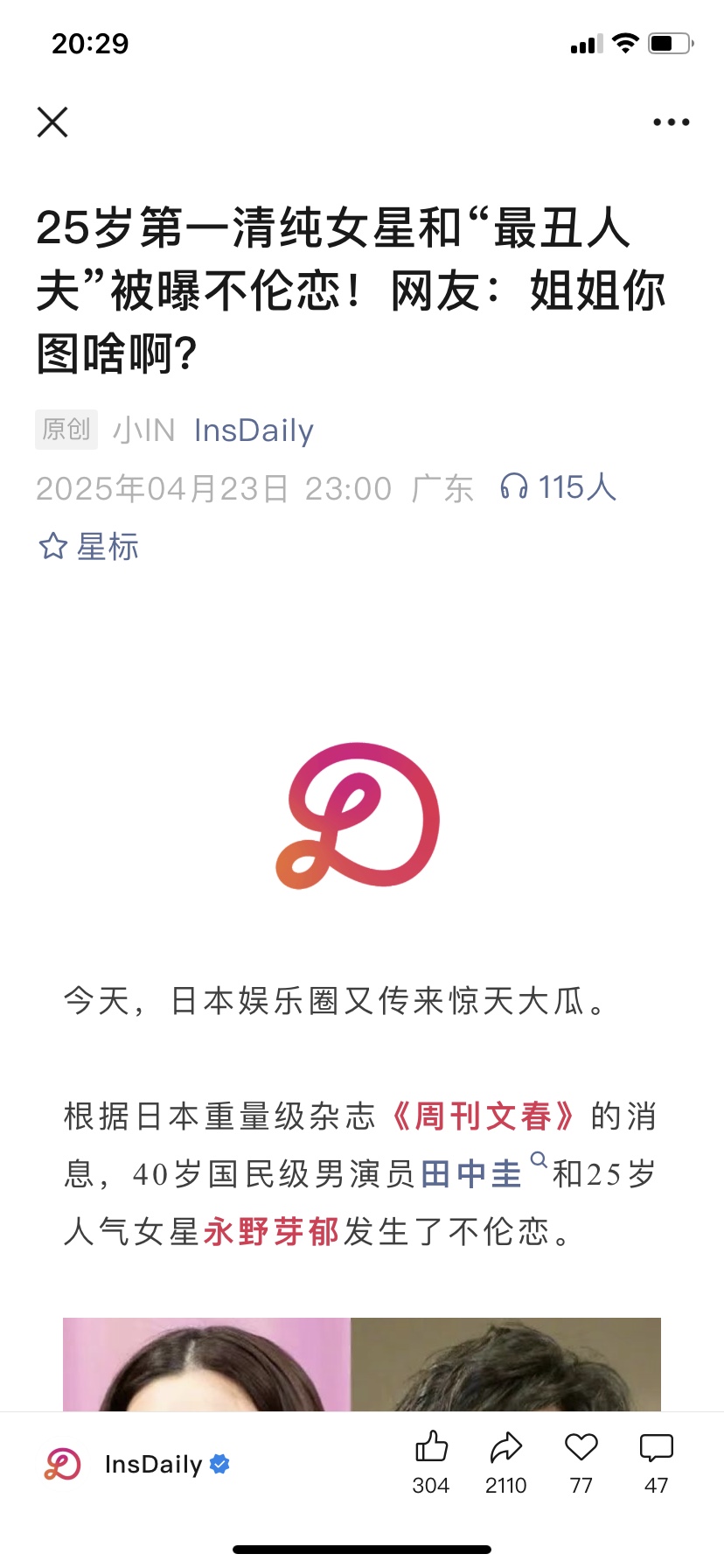
Task: Star this account with 星标
Action: [x=89, y=547]
